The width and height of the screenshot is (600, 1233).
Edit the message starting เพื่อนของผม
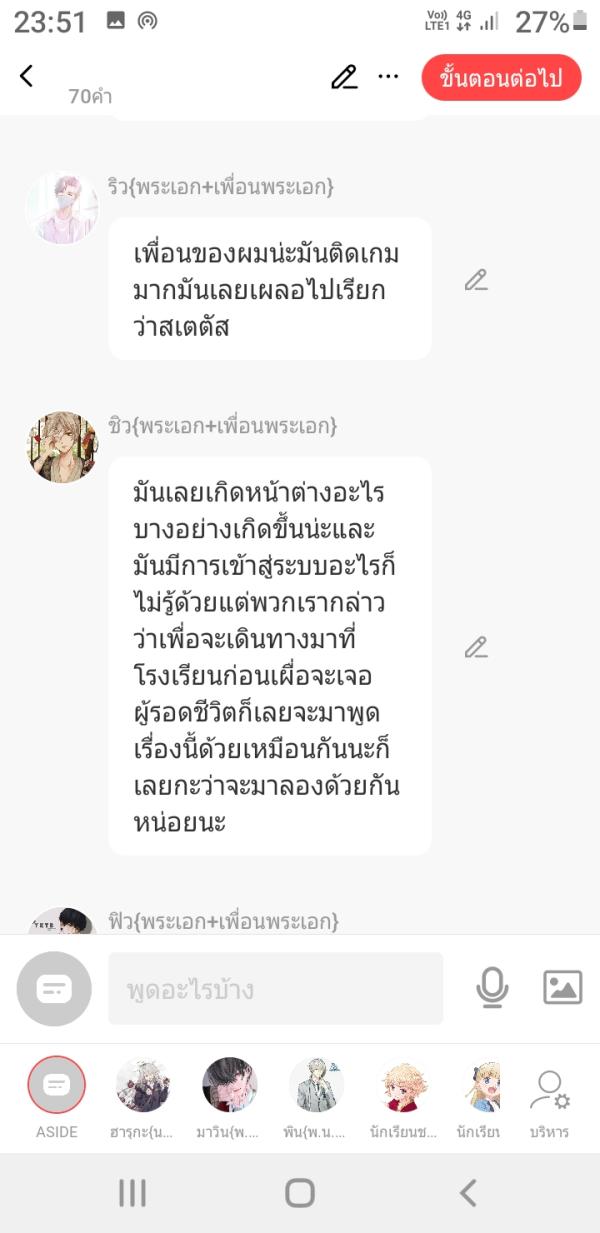point(475,281)
